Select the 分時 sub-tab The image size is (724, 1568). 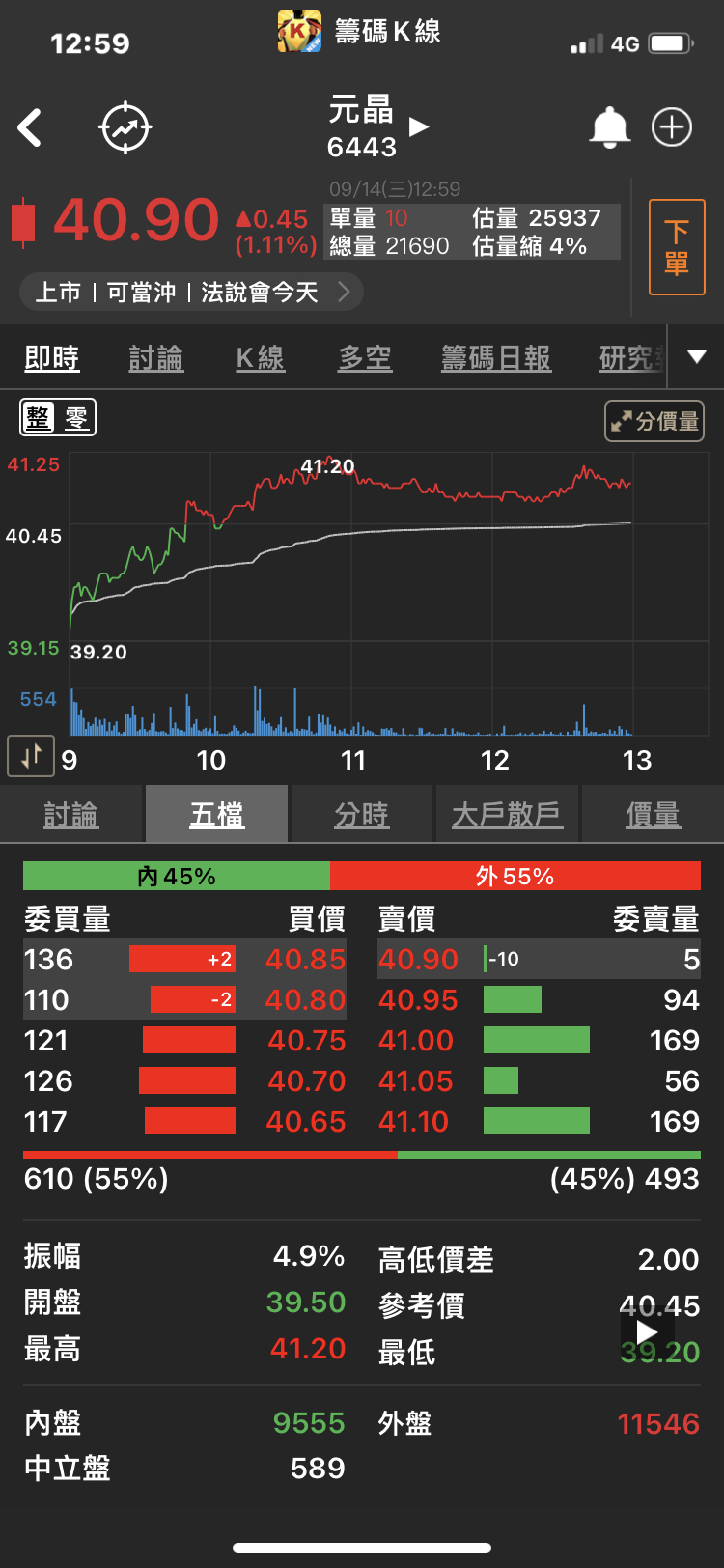(x=362, y=815)
